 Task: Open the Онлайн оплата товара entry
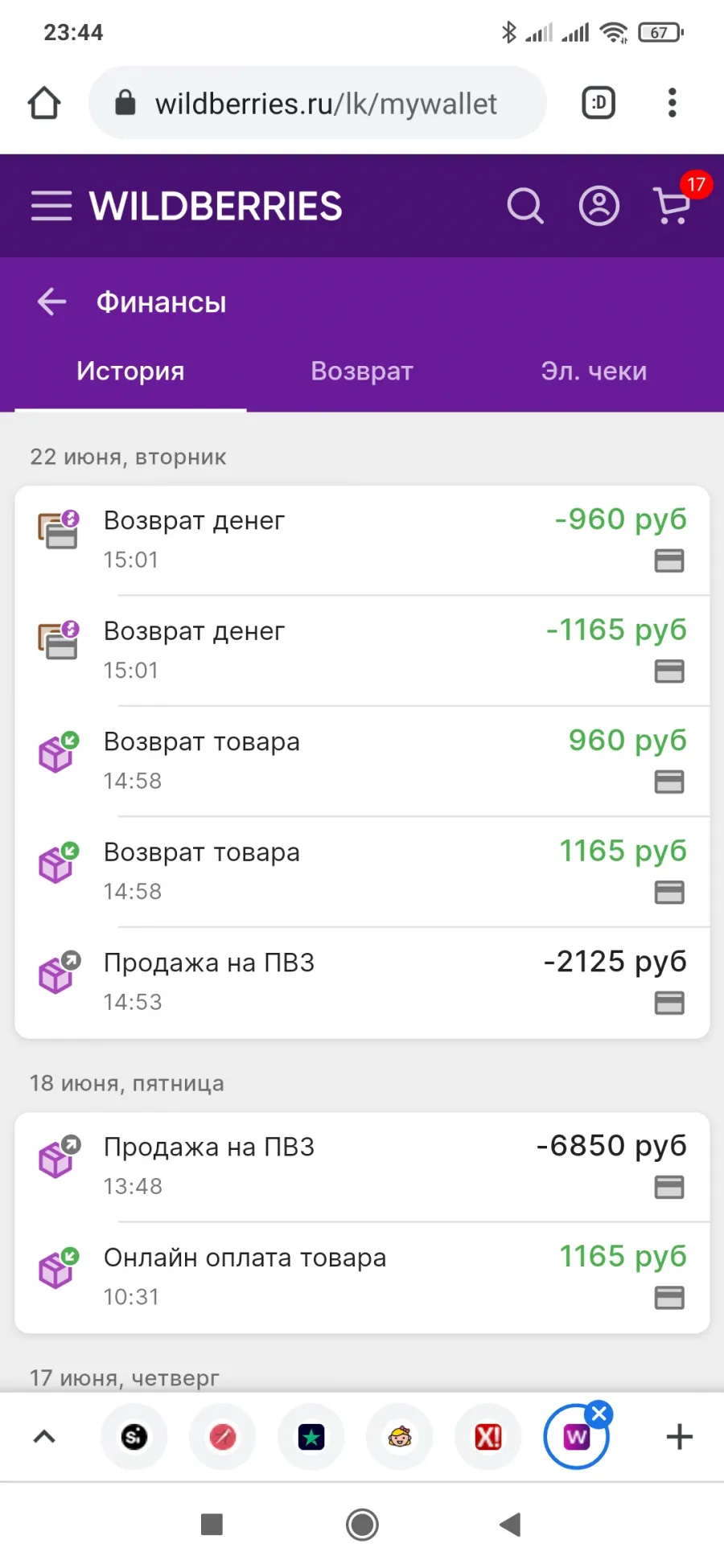(362, 1278)
